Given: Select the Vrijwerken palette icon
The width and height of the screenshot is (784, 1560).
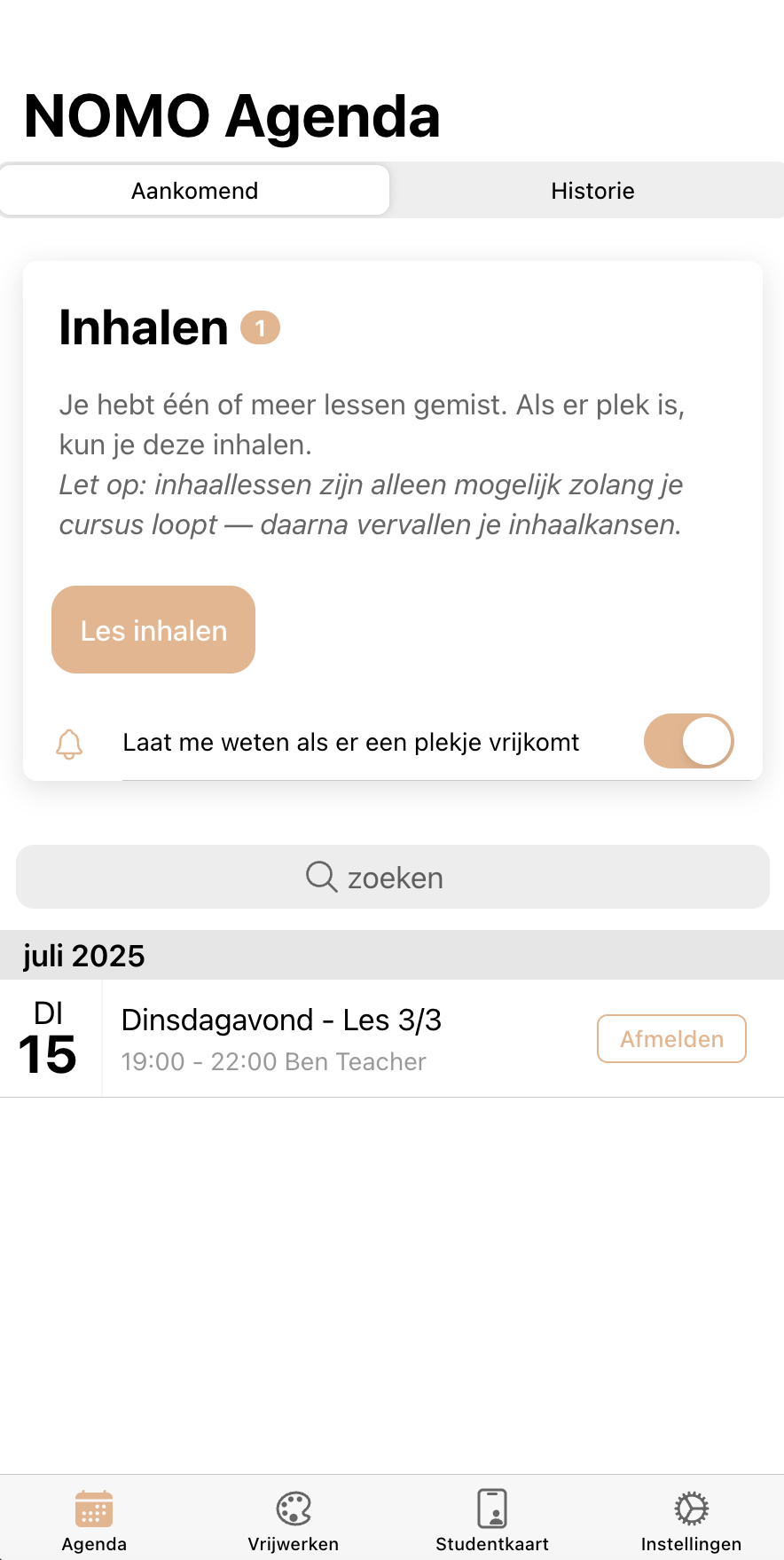Looking at the screenshot, I should pyautogui.click(x=294, y=1509).
